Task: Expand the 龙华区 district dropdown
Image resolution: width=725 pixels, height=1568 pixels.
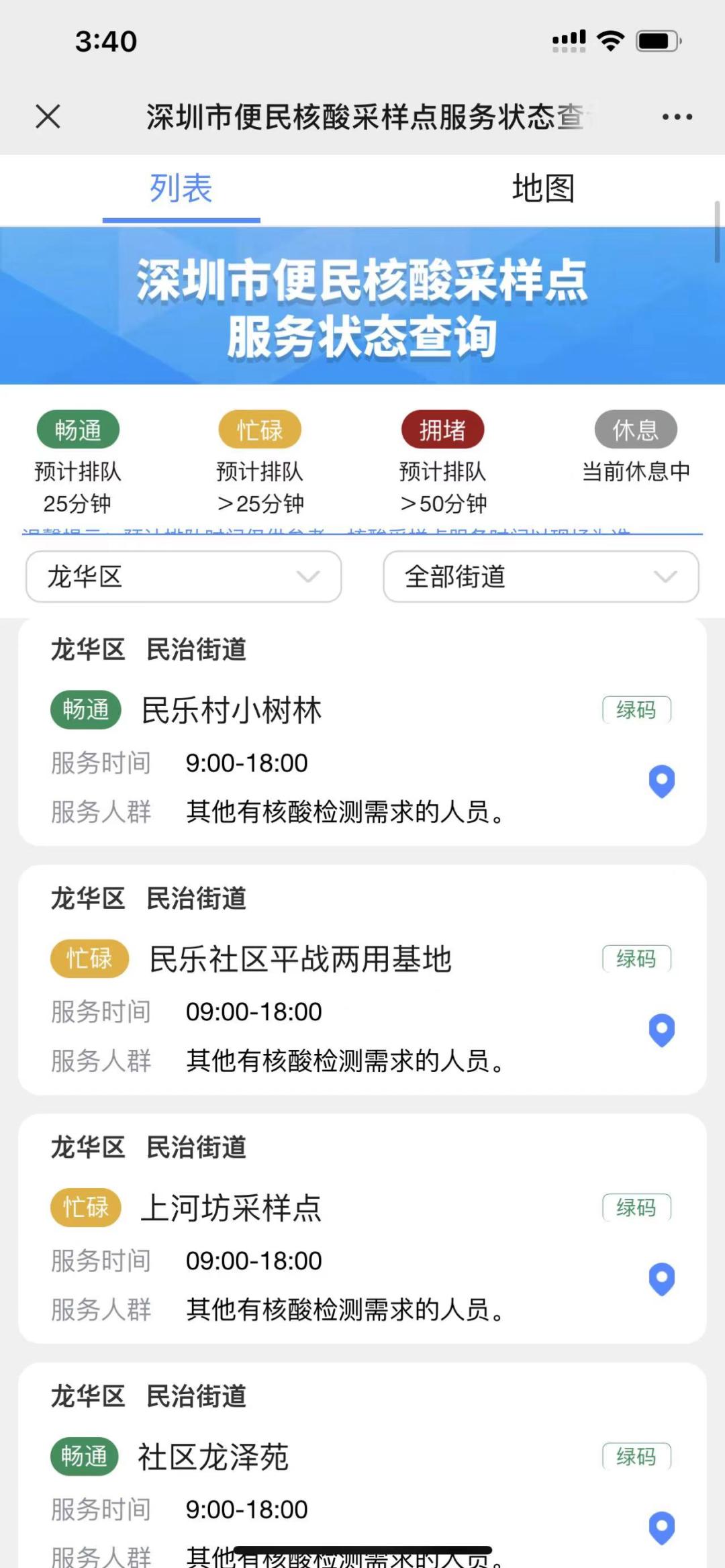Action: (x=183, y=577)
